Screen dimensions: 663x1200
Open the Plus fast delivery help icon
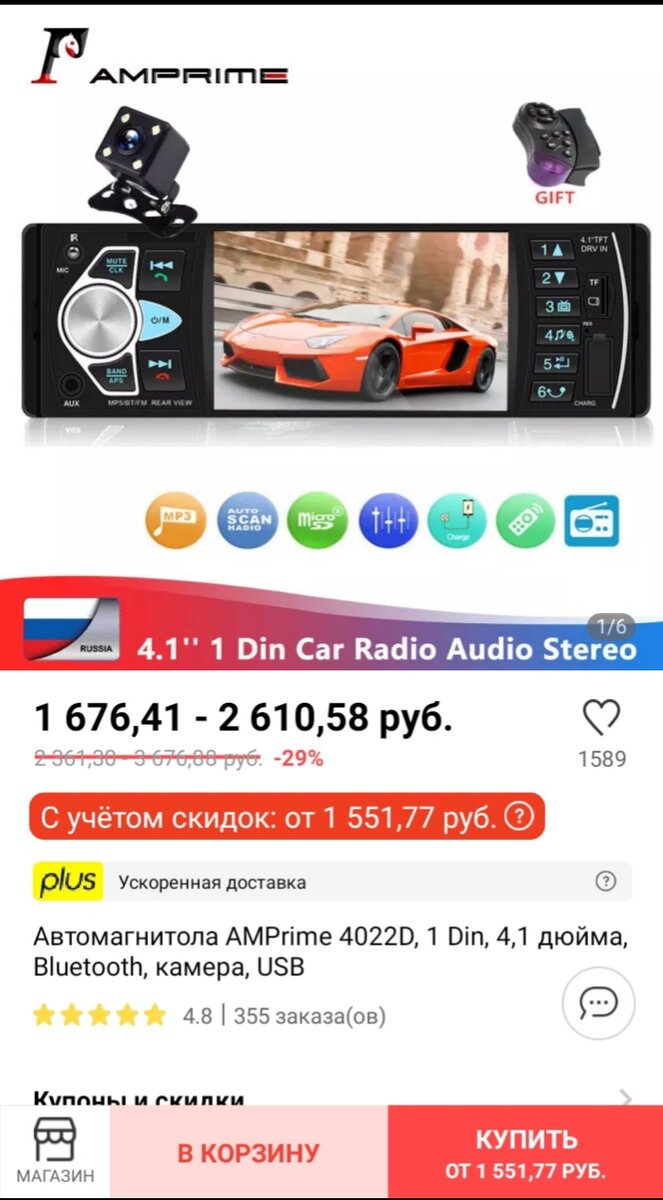[x=605, y=881]
